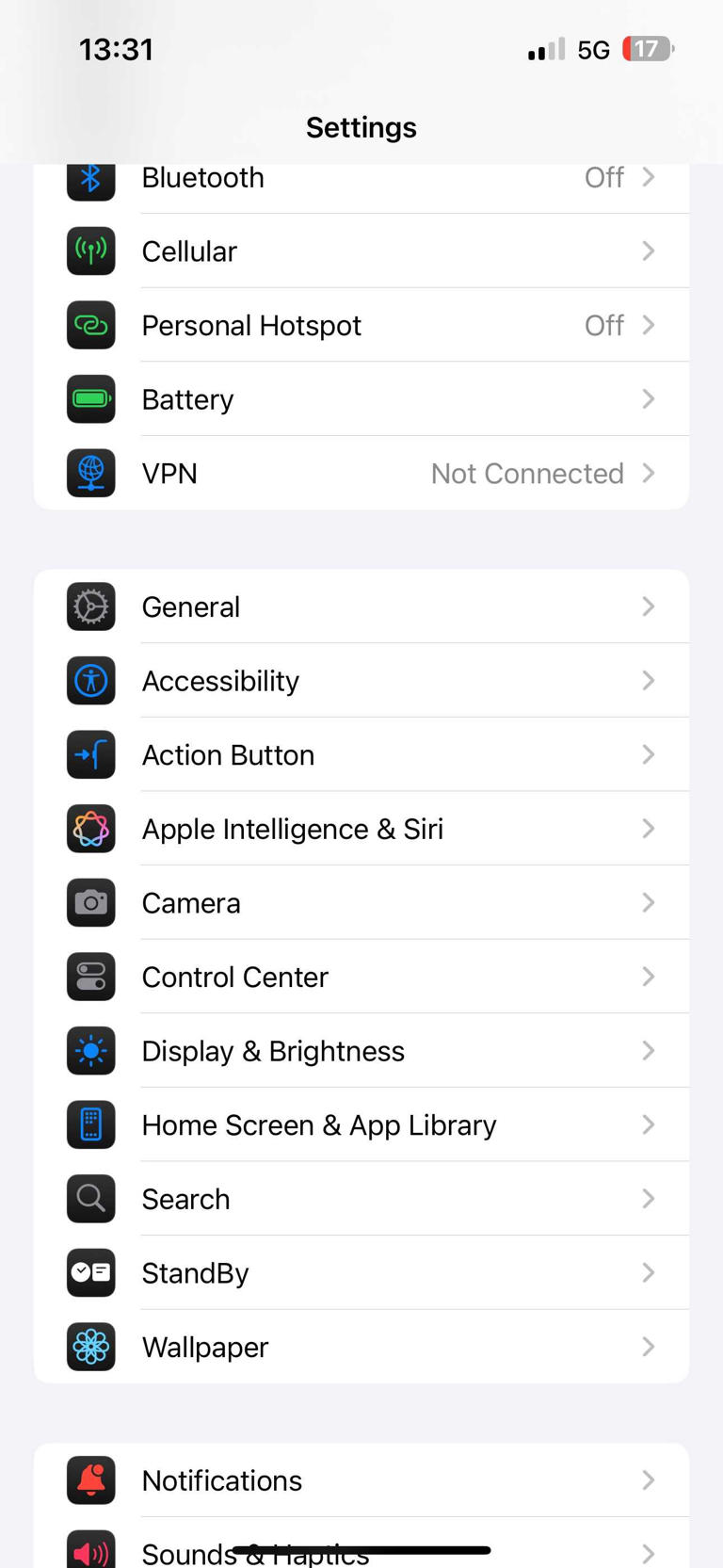Select the Accessibility figure icon
This screenshot has height=1568, width=723.
90,680
